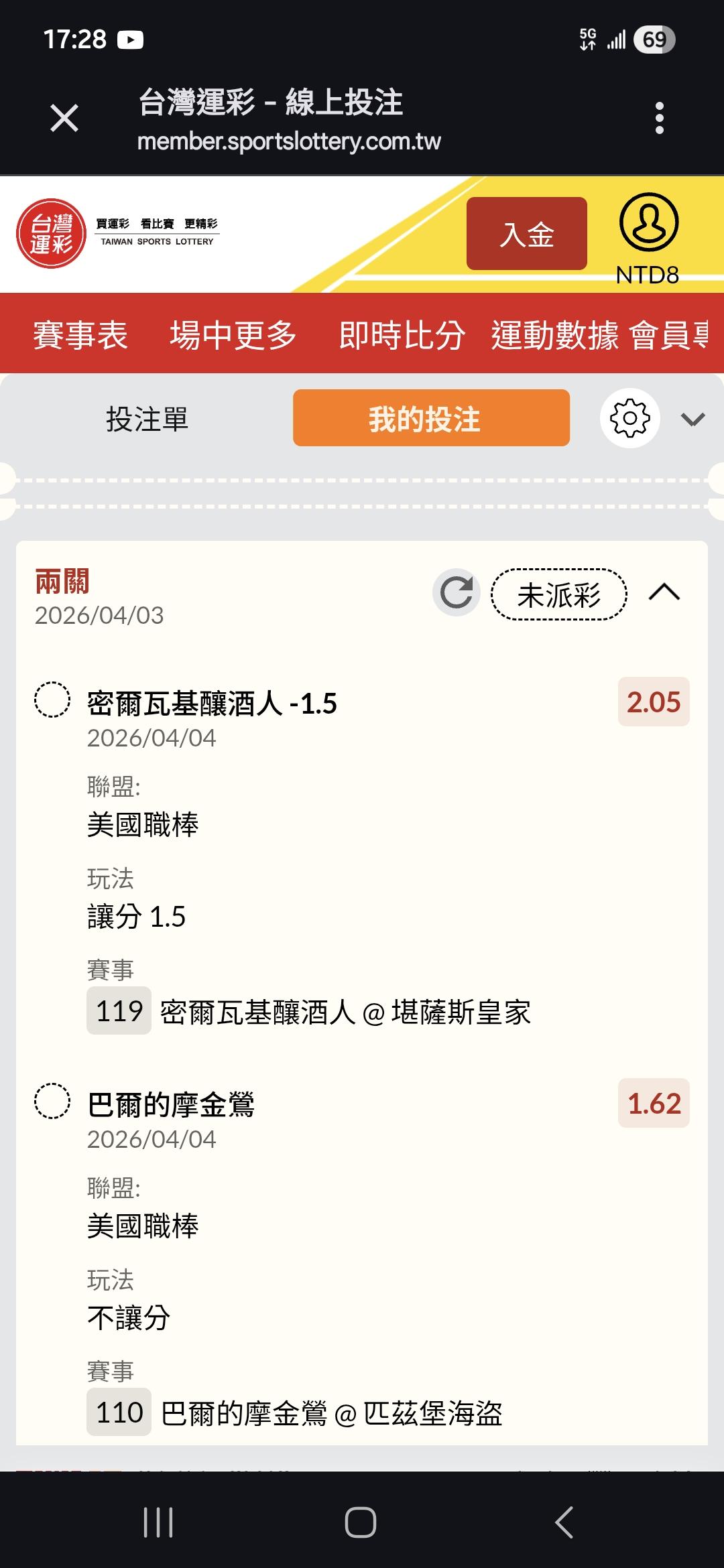Open bet slip settings gear

point(629,419)
